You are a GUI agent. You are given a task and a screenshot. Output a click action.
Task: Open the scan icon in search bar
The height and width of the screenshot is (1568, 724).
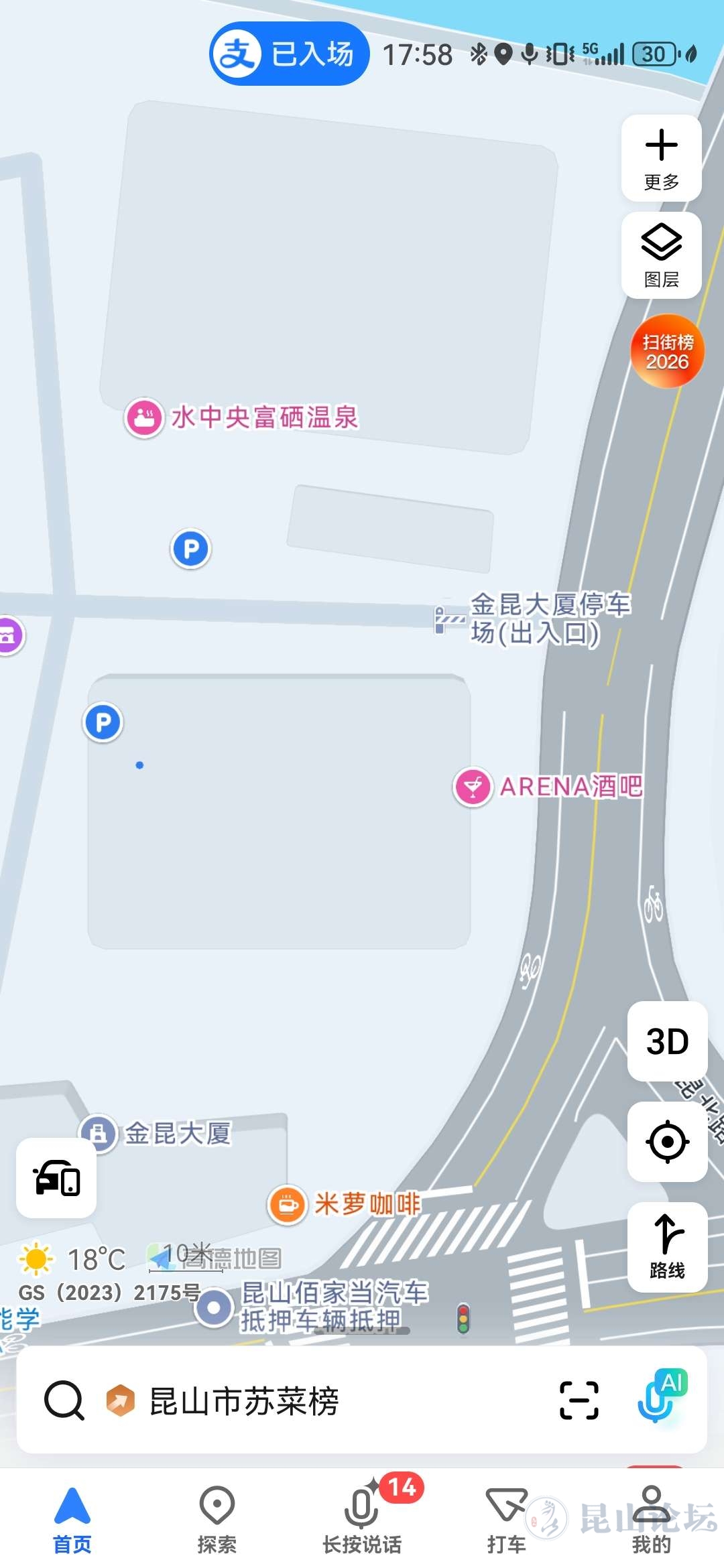pyautogui.click(x=579, y=1400)
